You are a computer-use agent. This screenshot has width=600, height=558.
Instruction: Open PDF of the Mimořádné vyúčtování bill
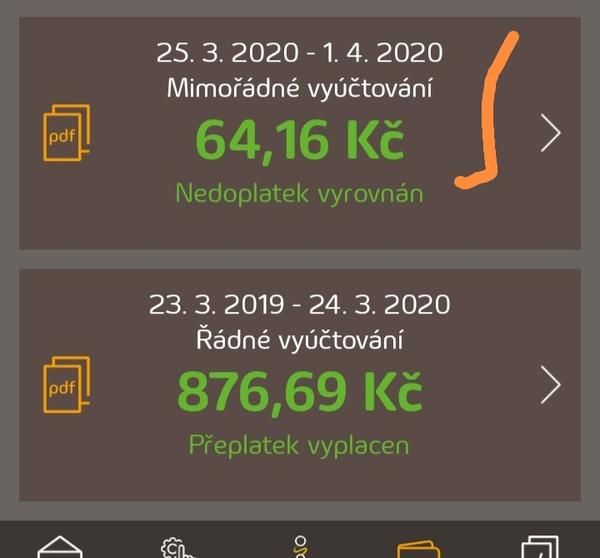(x=66, y=132)
